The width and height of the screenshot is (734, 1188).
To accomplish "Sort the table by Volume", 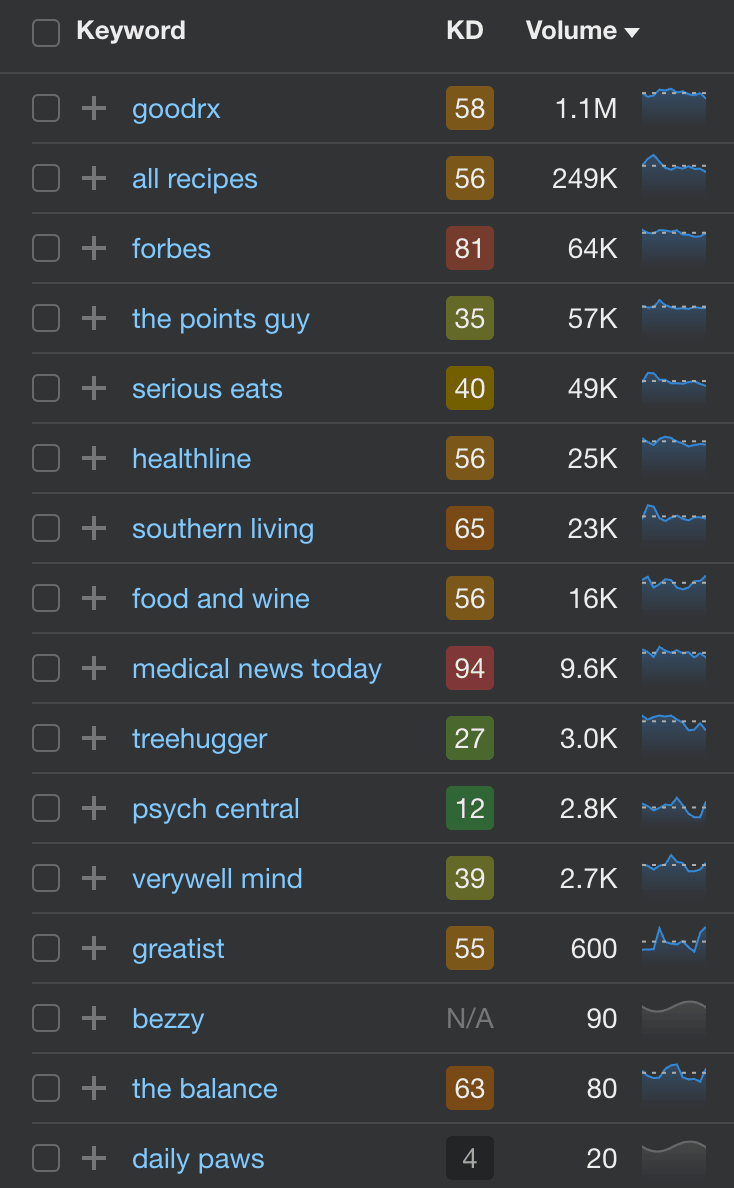I will [582, 30].
